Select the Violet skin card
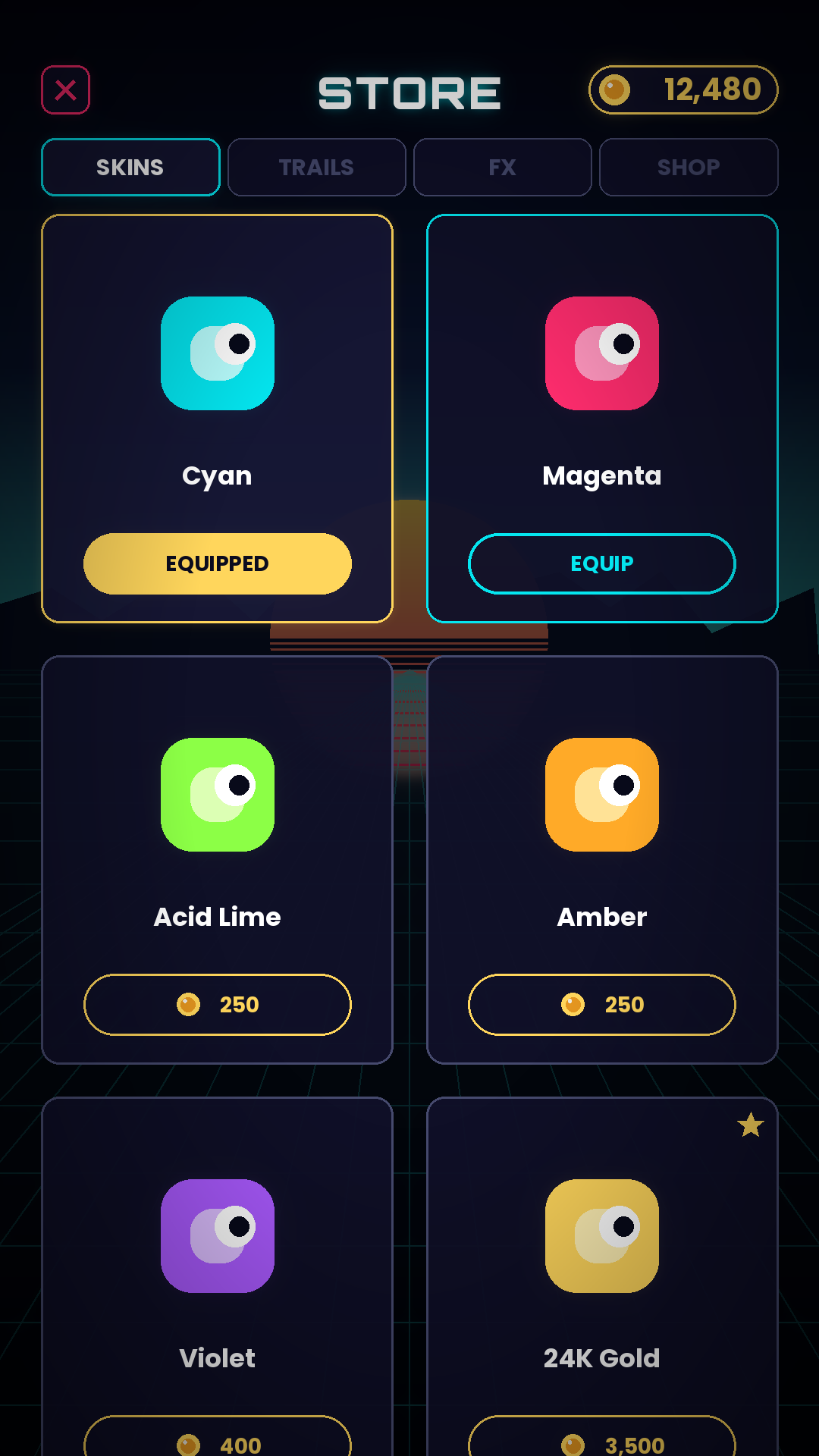This screenshot has height=1456, width=819. click(x=218, y=1276)
